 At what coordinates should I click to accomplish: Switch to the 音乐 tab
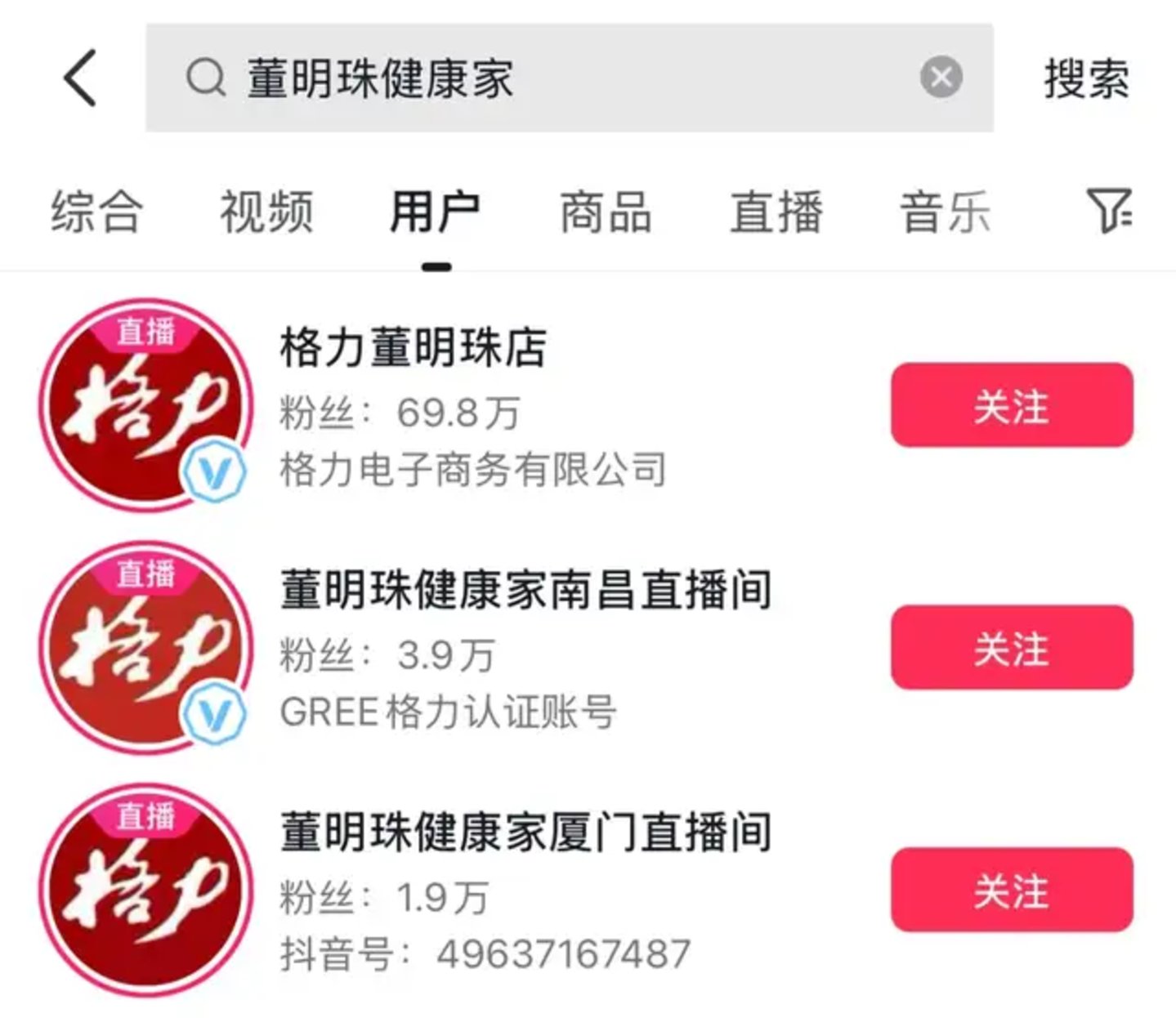pos(946,212)
